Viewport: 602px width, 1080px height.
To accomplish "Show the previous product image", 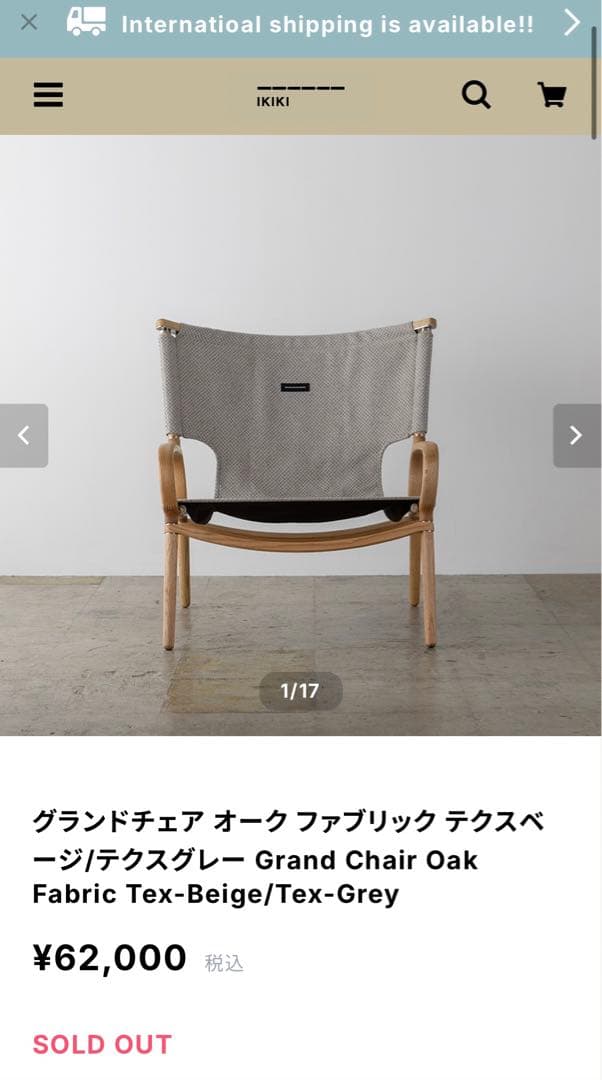I will tap(24, 435).
